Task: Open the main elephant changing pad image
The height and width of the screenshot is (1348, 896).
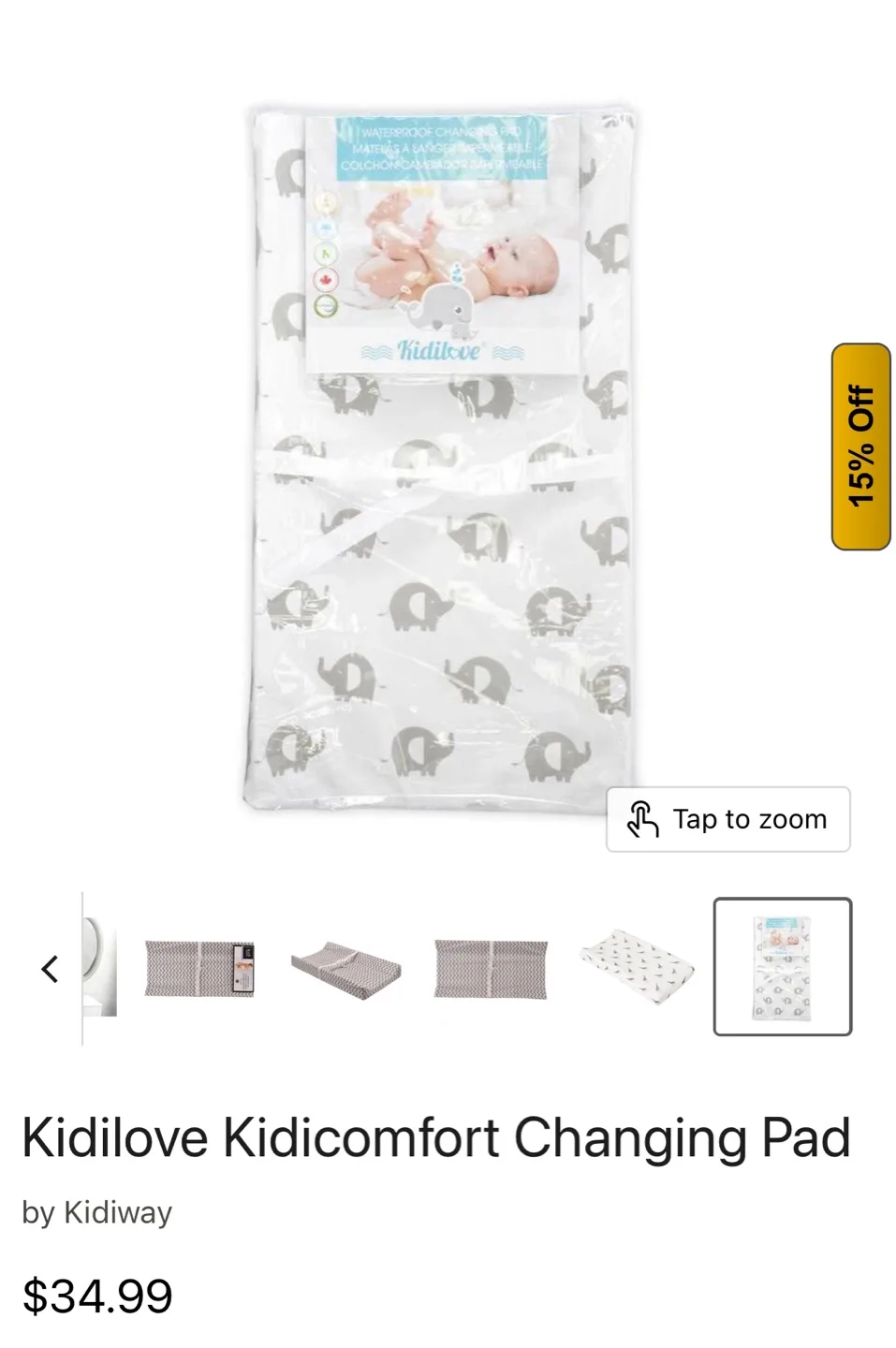Action: 440,459
